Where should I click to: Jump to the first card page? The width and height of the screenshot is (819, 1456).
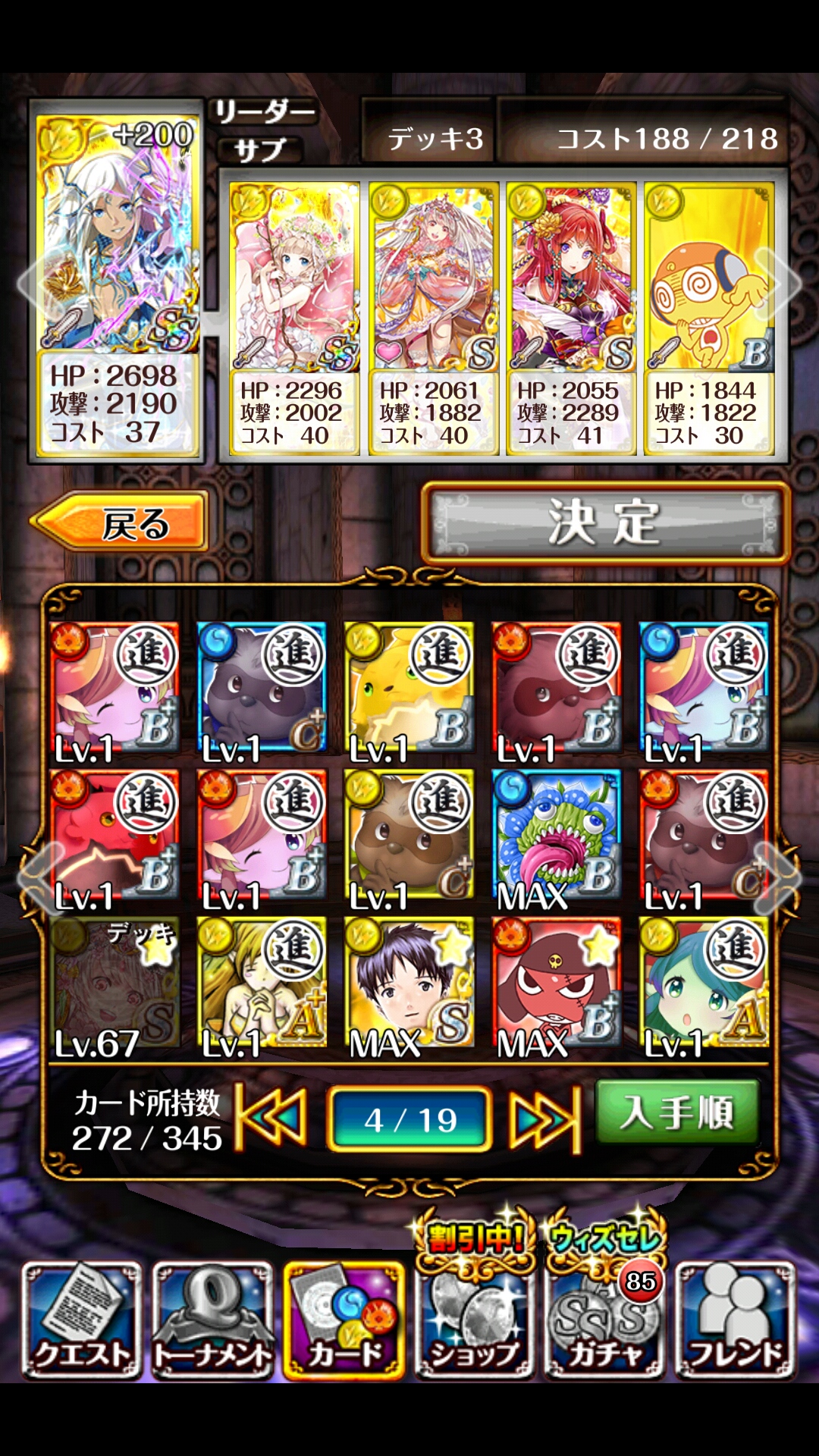tap(271, 1118)
